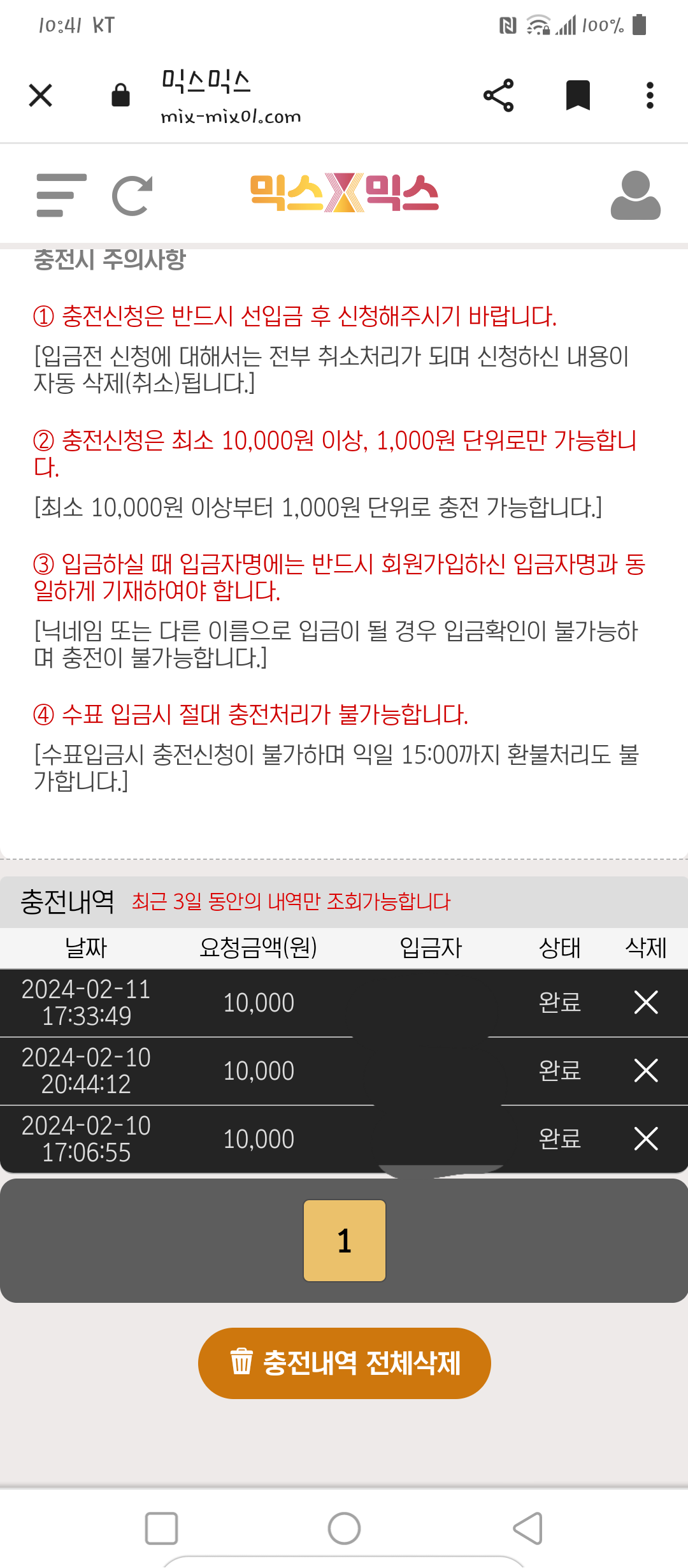Bookmark the current page

[578, 96]
